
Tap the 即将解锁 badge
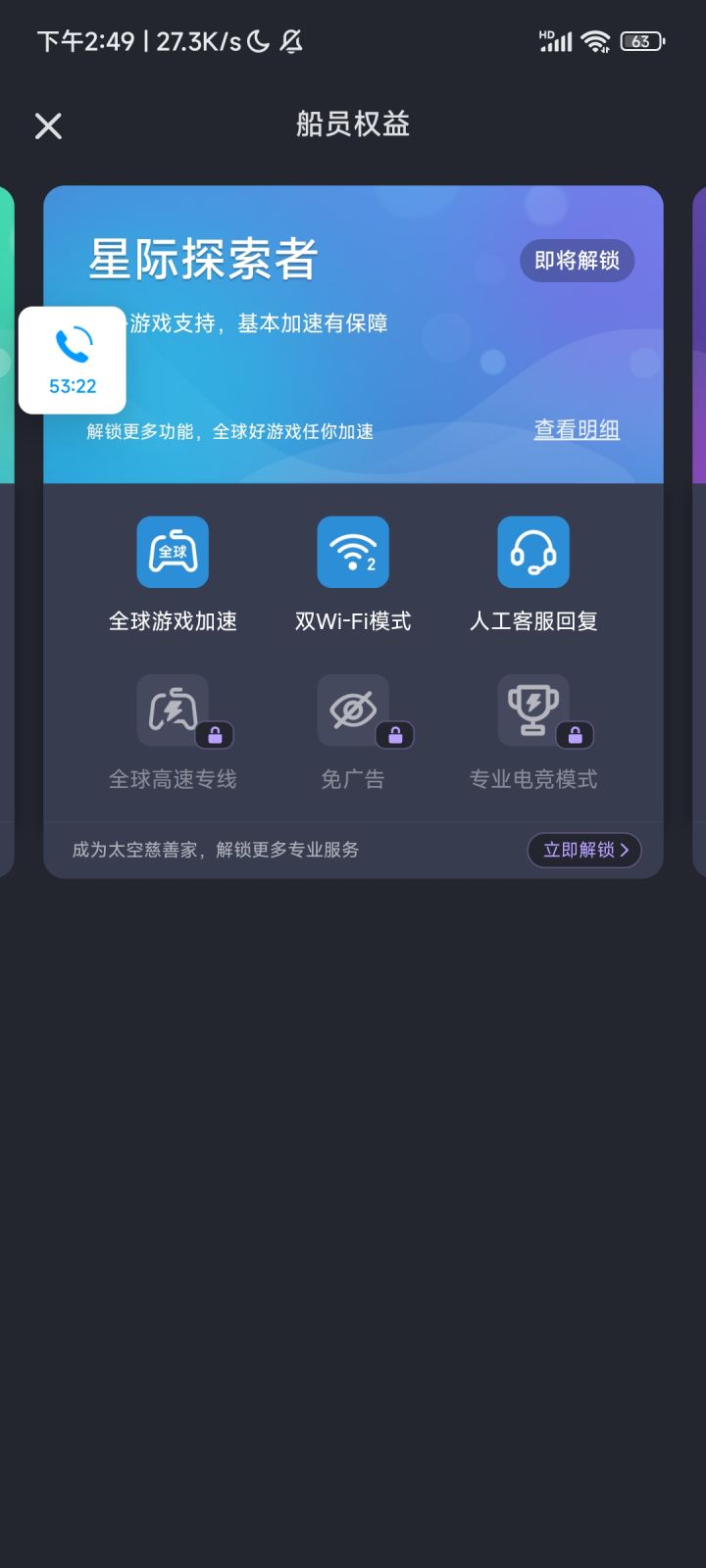(x=577, y=261)
